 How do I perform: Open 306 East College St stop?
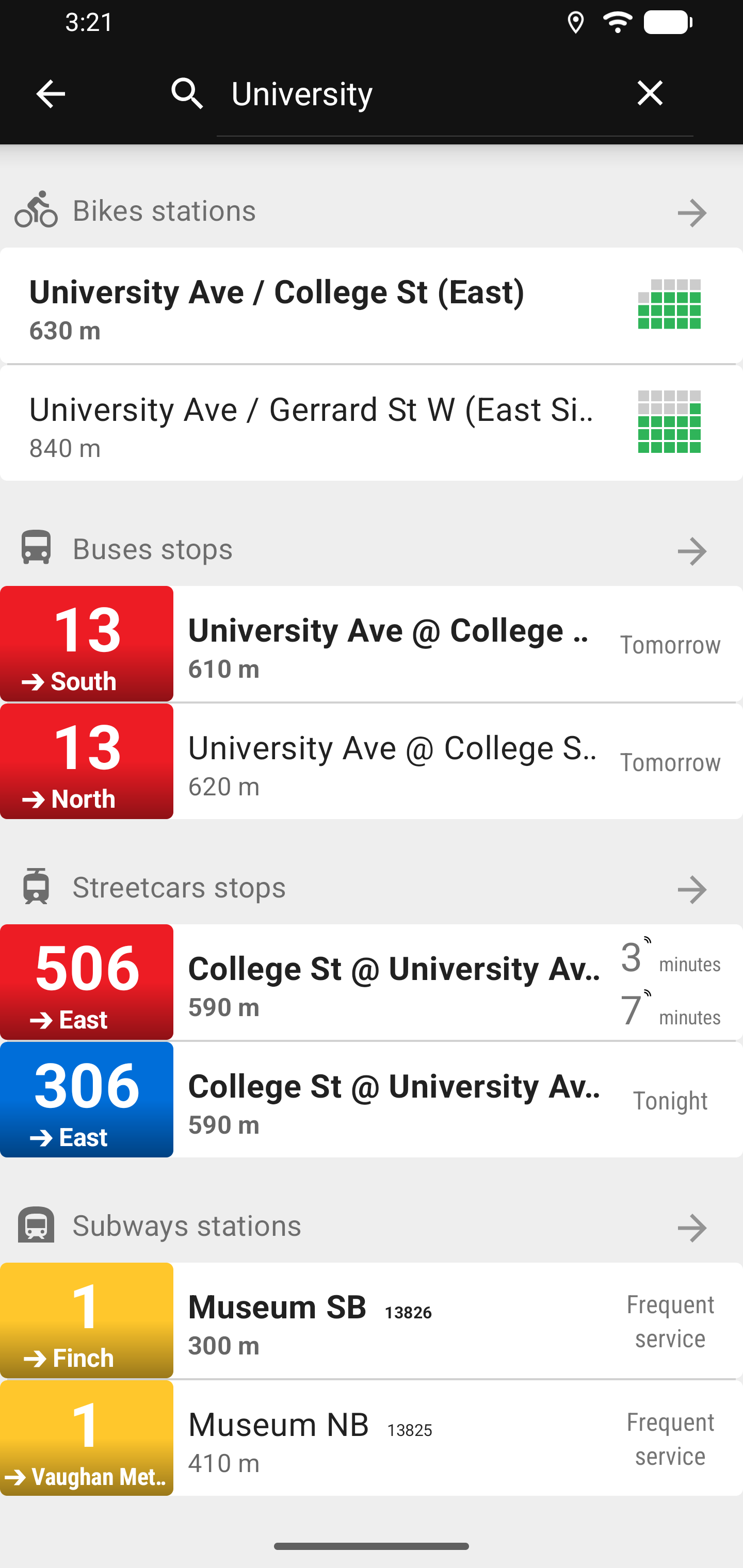coord(372,1100)
